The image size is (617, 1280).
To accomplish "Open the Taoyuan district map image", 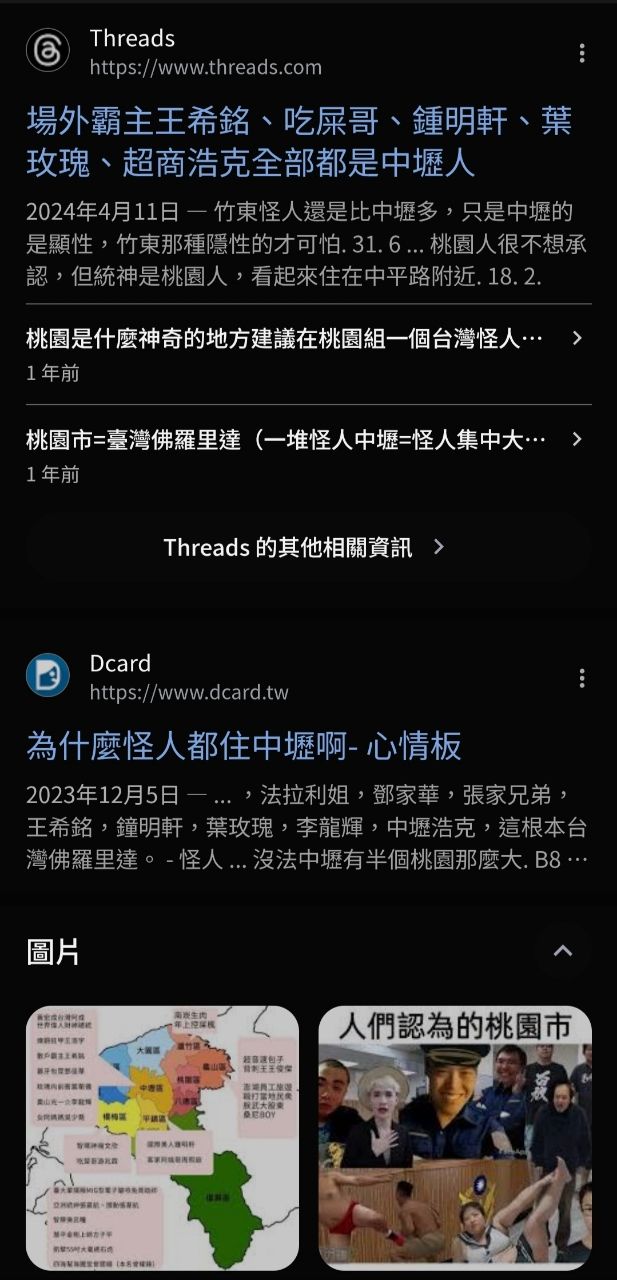I will pos(162,1136).
